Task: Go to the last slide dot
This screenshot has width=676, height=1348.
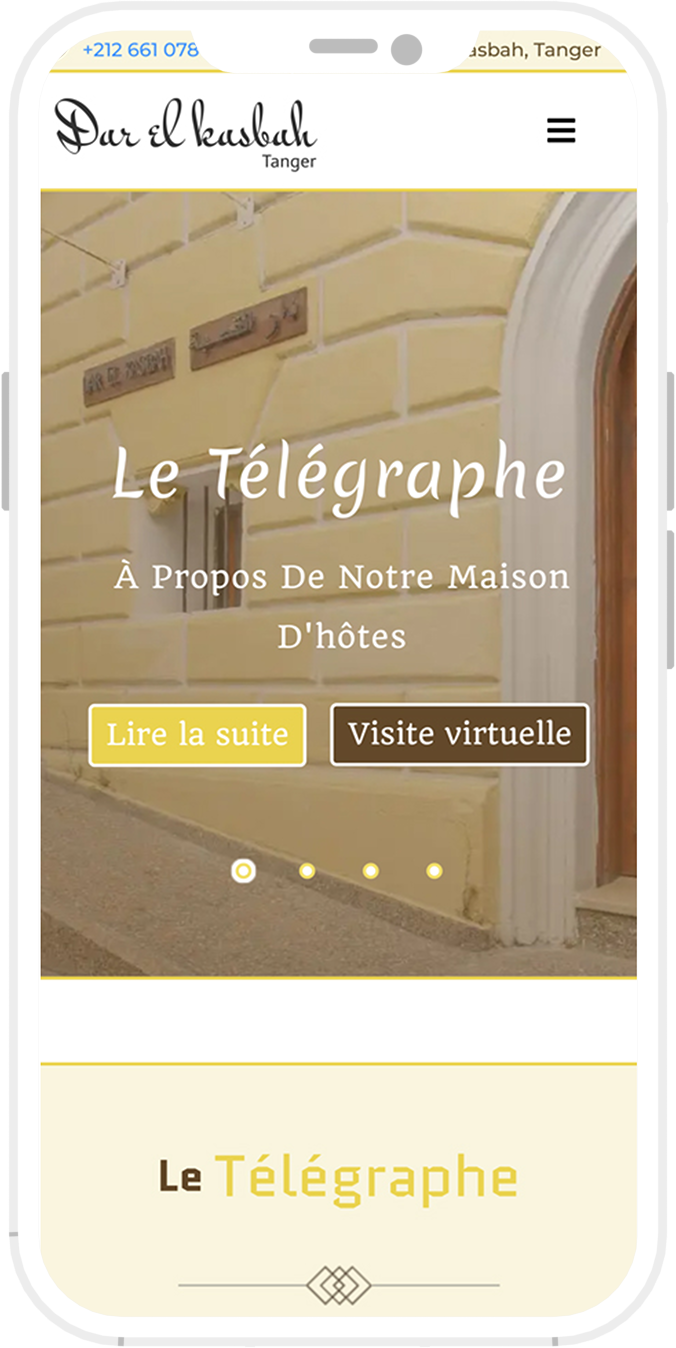Action: pos(434,871)
